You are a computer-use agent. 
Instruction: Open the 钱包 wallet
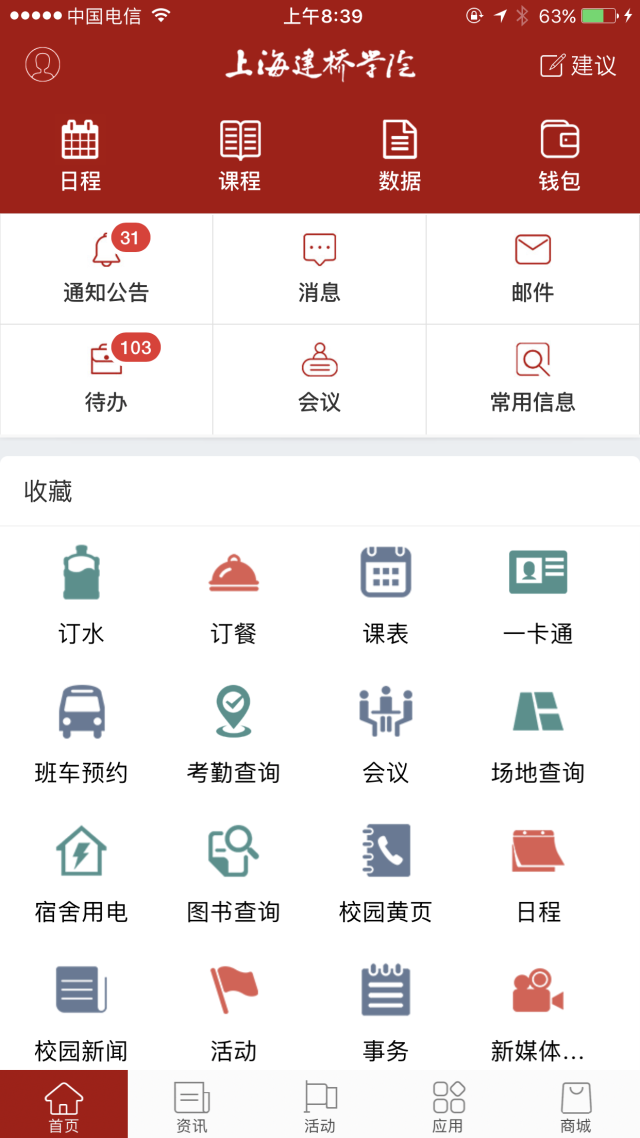tap(559, 155)
